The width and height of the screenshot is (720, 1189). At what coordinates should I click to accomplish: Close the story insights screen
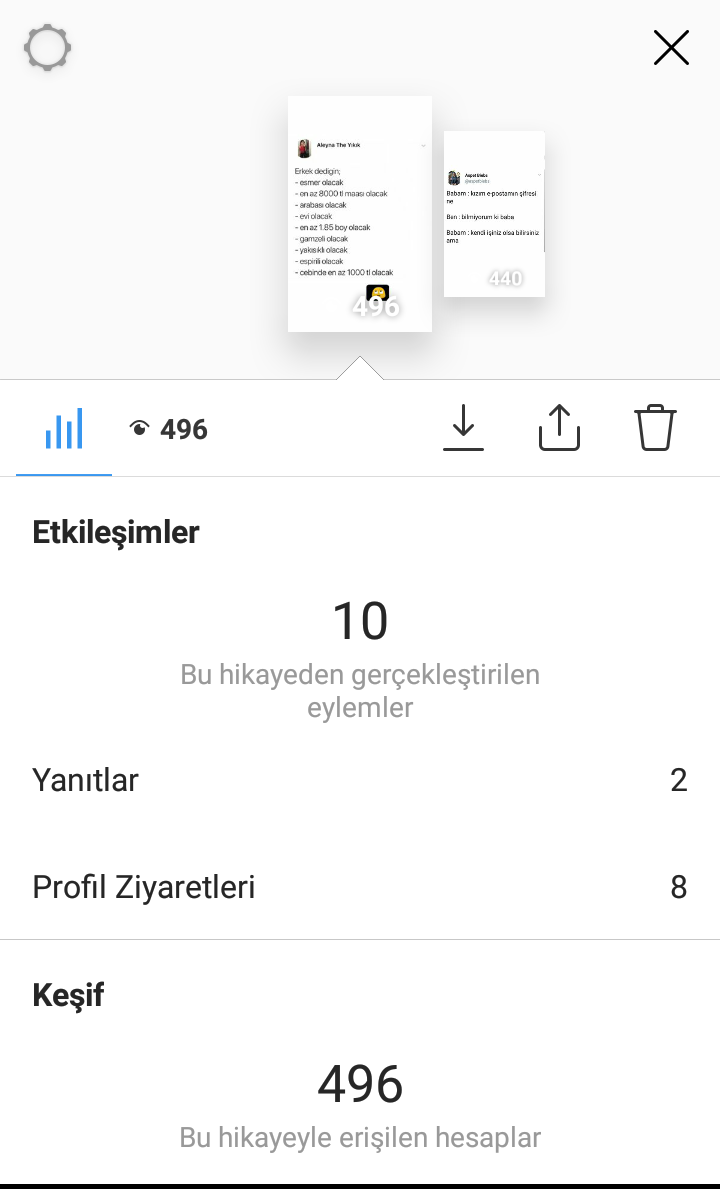click(671, 48)
